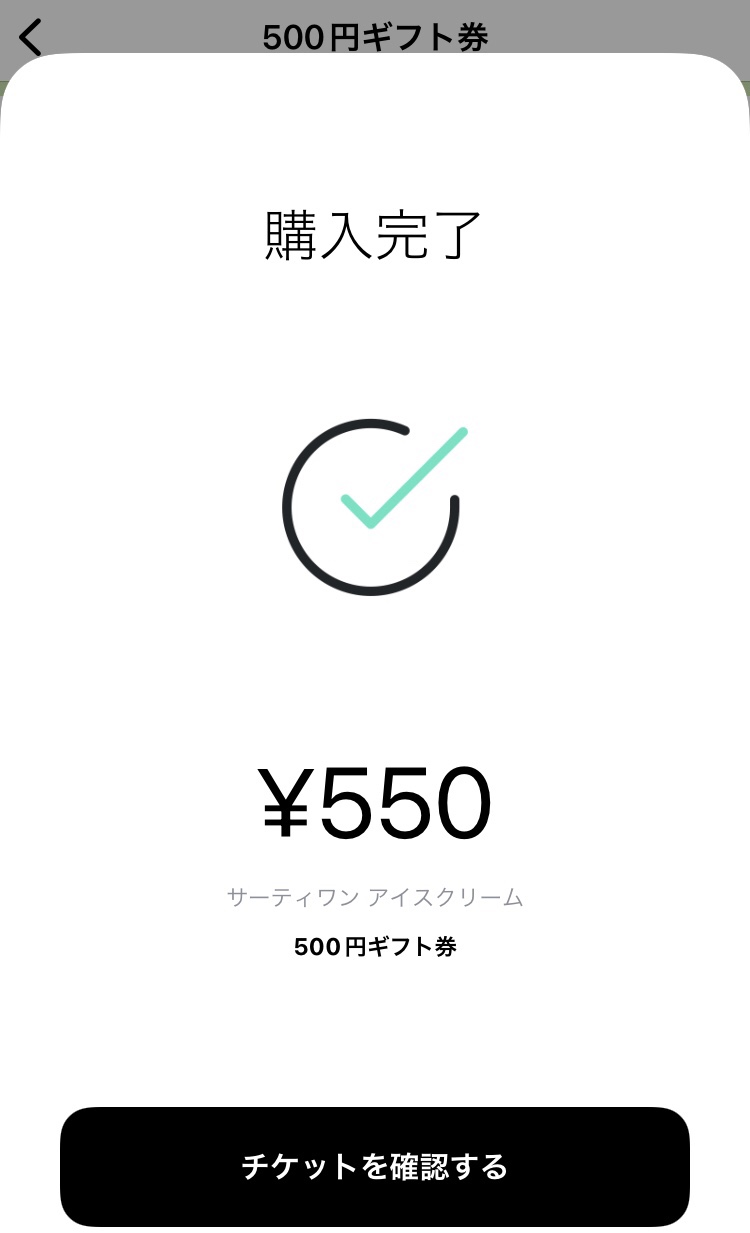Go back with the top-left arrow
Screen dimensions: 750x1233
pyautogui.click(x=32, y=37)
